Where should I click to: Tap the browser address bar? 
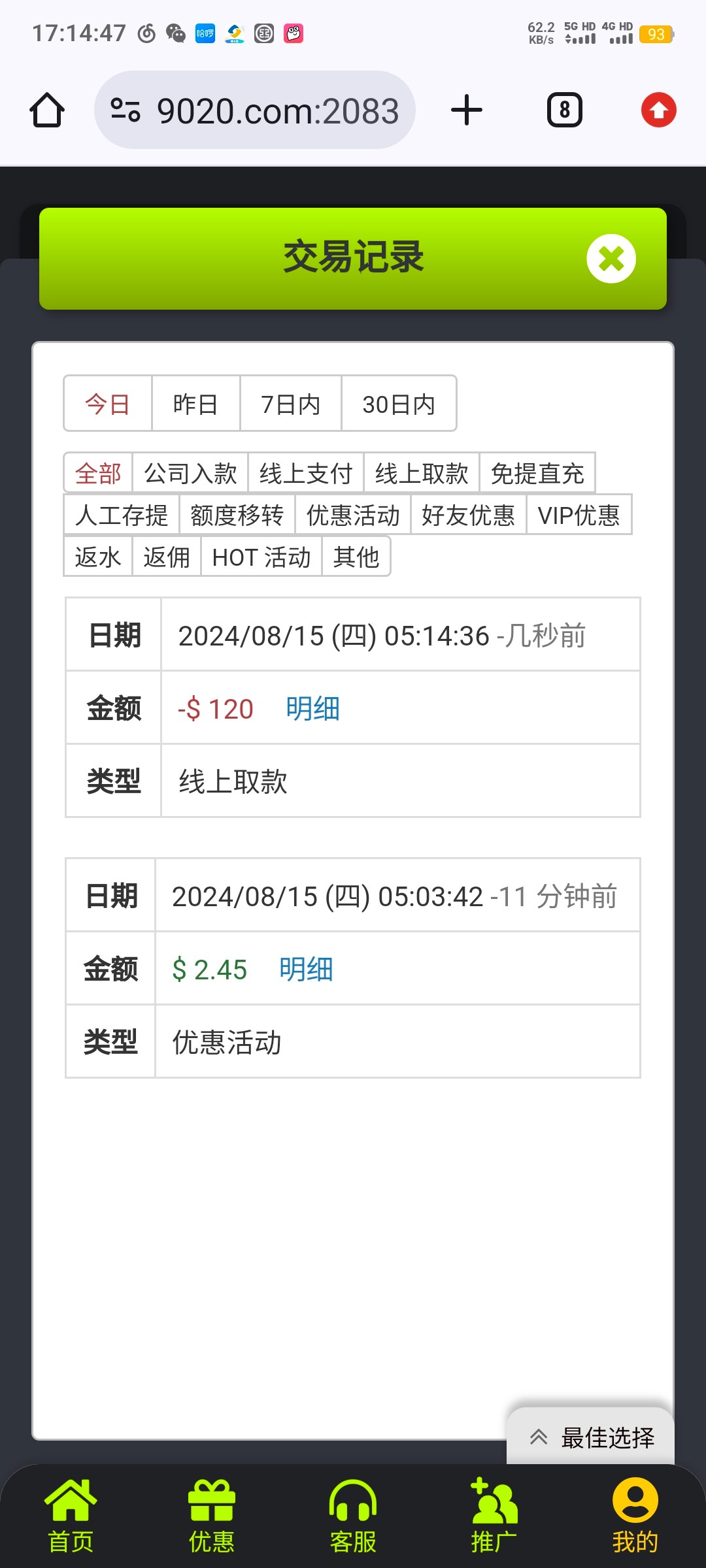coord(255,110)
